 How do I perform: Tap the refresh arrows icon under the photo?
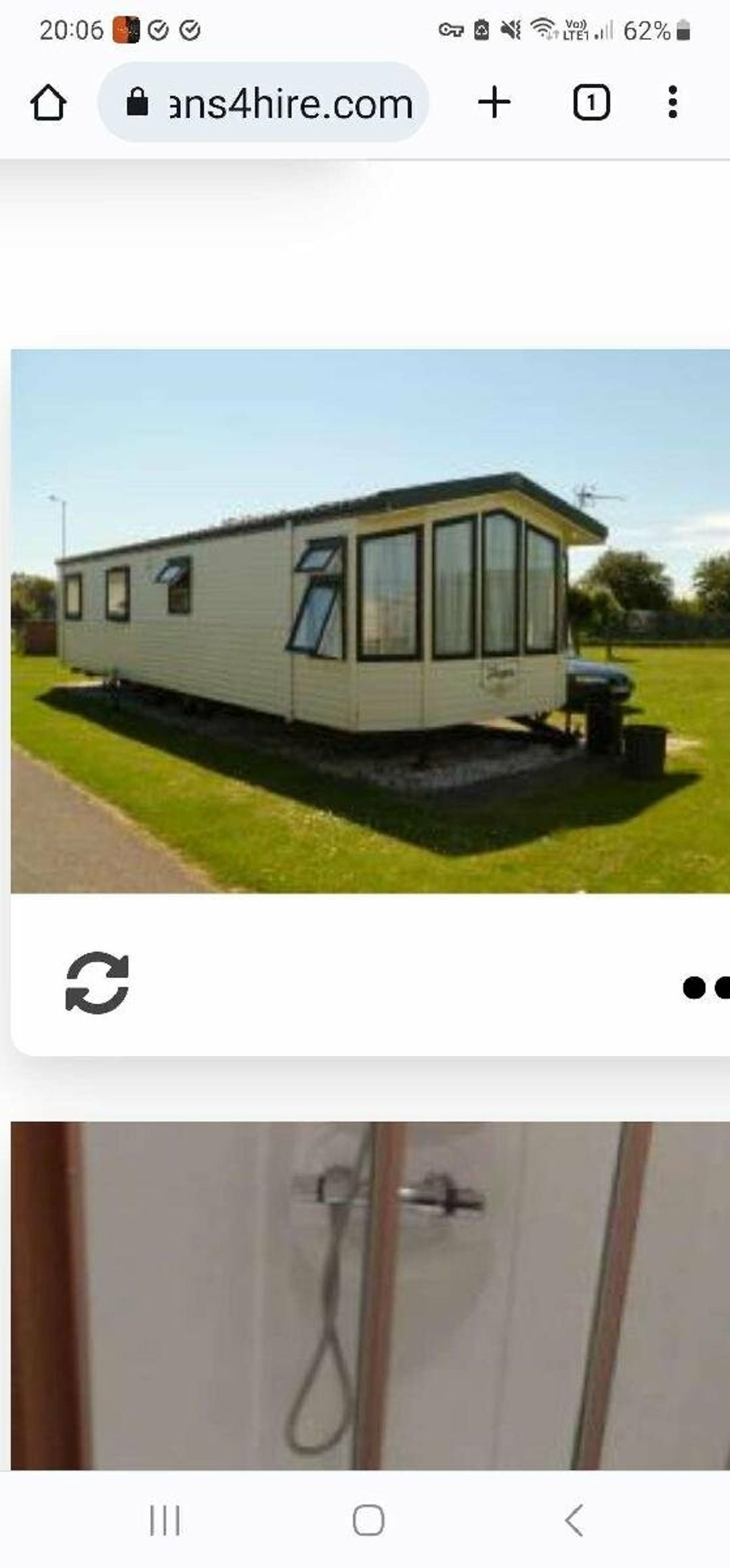[x=97, y=983]
